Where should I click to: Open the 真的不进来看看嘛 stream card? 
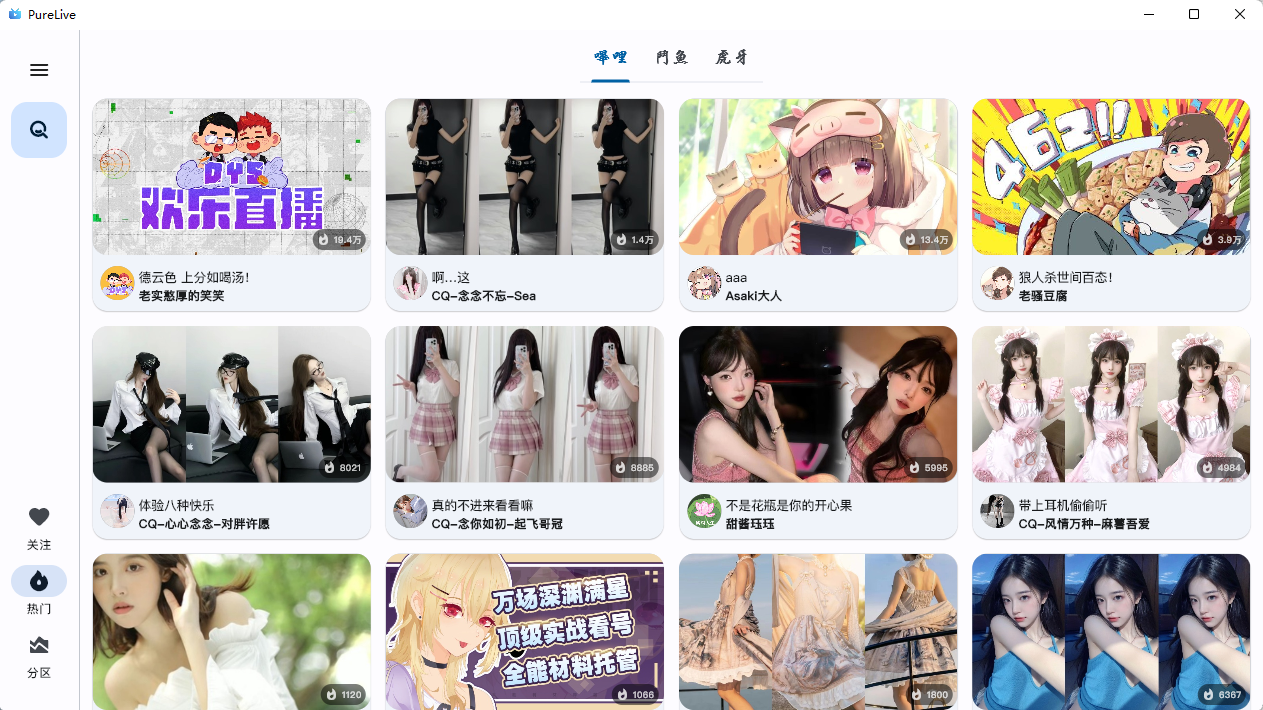pyautogui.click(x=524, y=432)
